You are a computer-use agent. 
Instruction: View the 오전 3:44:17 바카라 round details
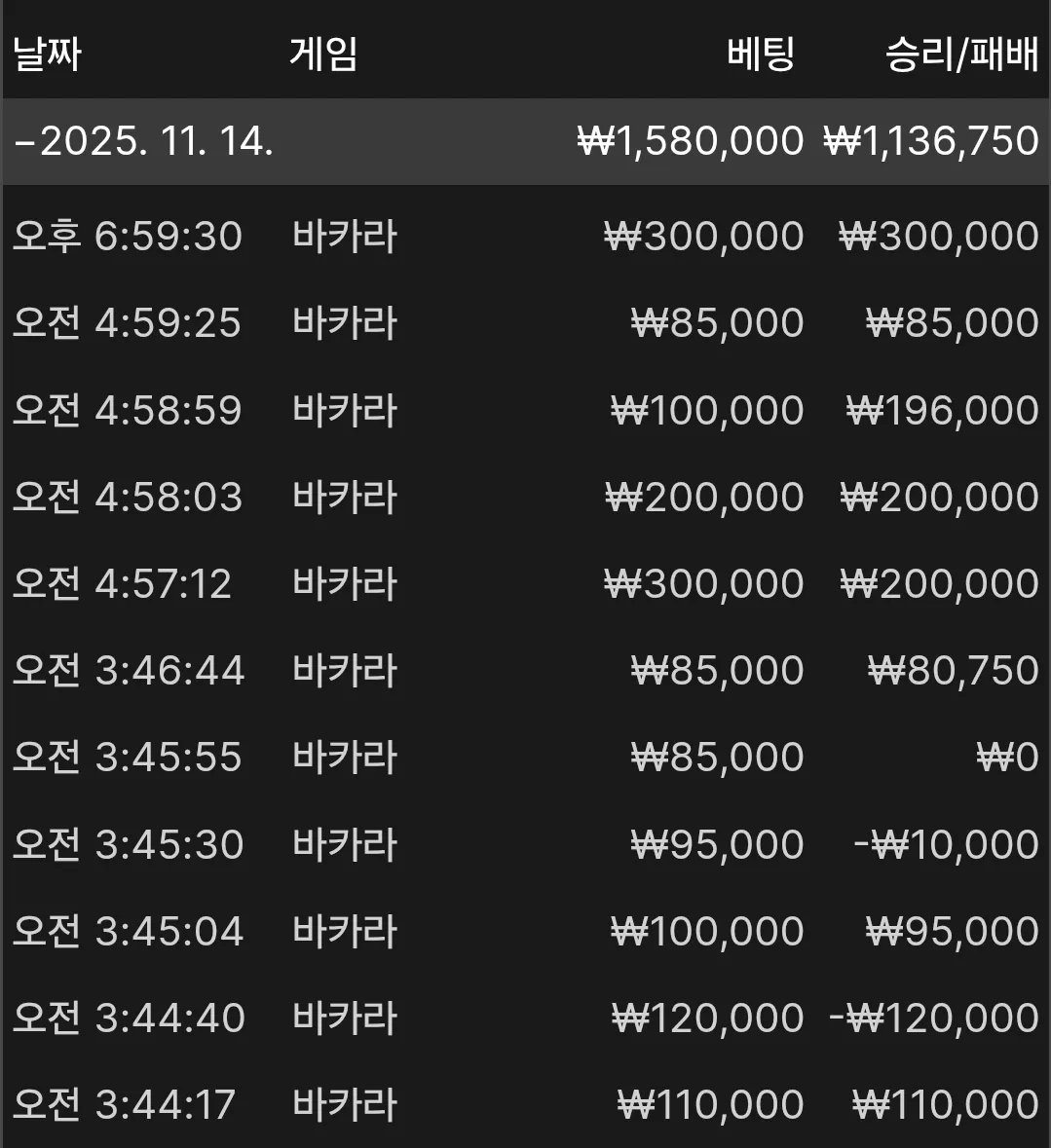click(526, 1104)
